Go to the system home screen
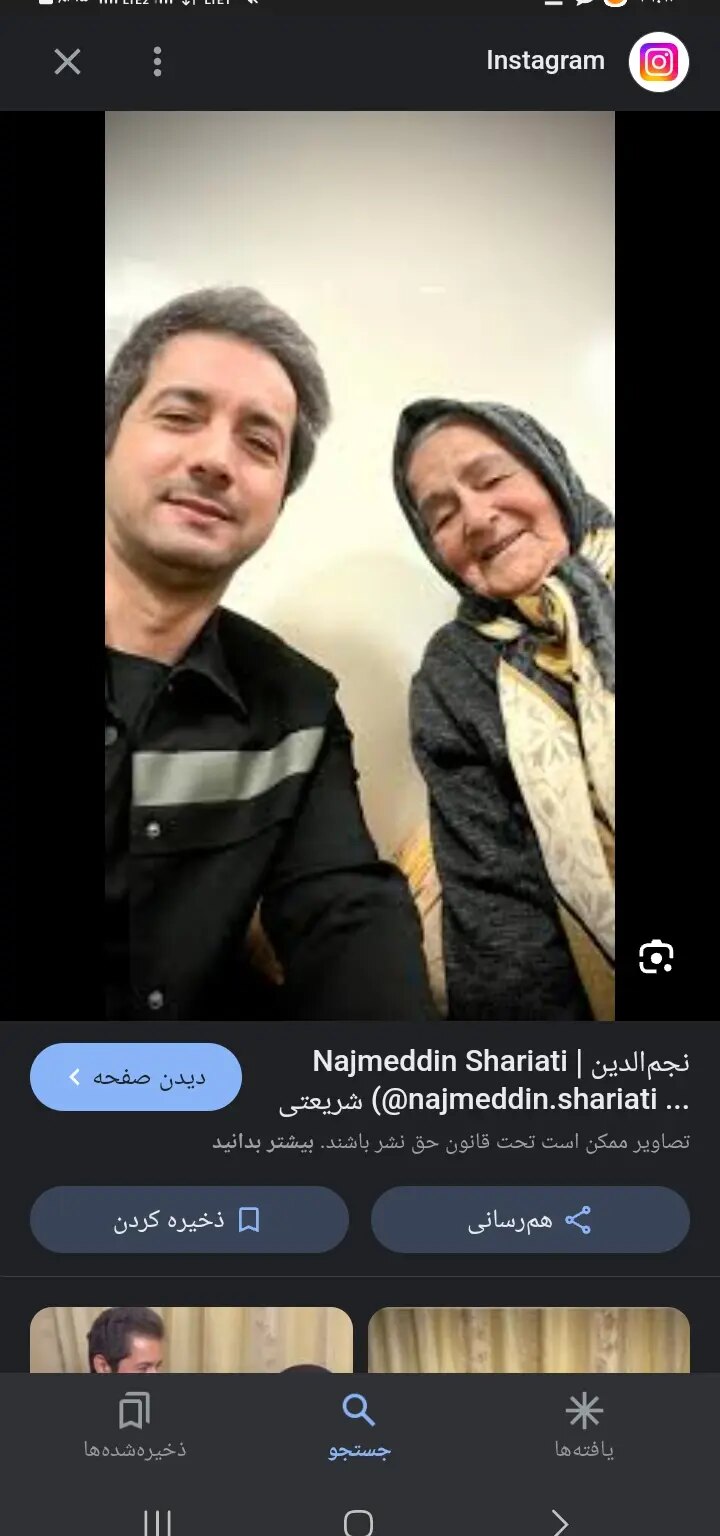The width and height of the screenshot is (720, 1536). [359, 1523]
